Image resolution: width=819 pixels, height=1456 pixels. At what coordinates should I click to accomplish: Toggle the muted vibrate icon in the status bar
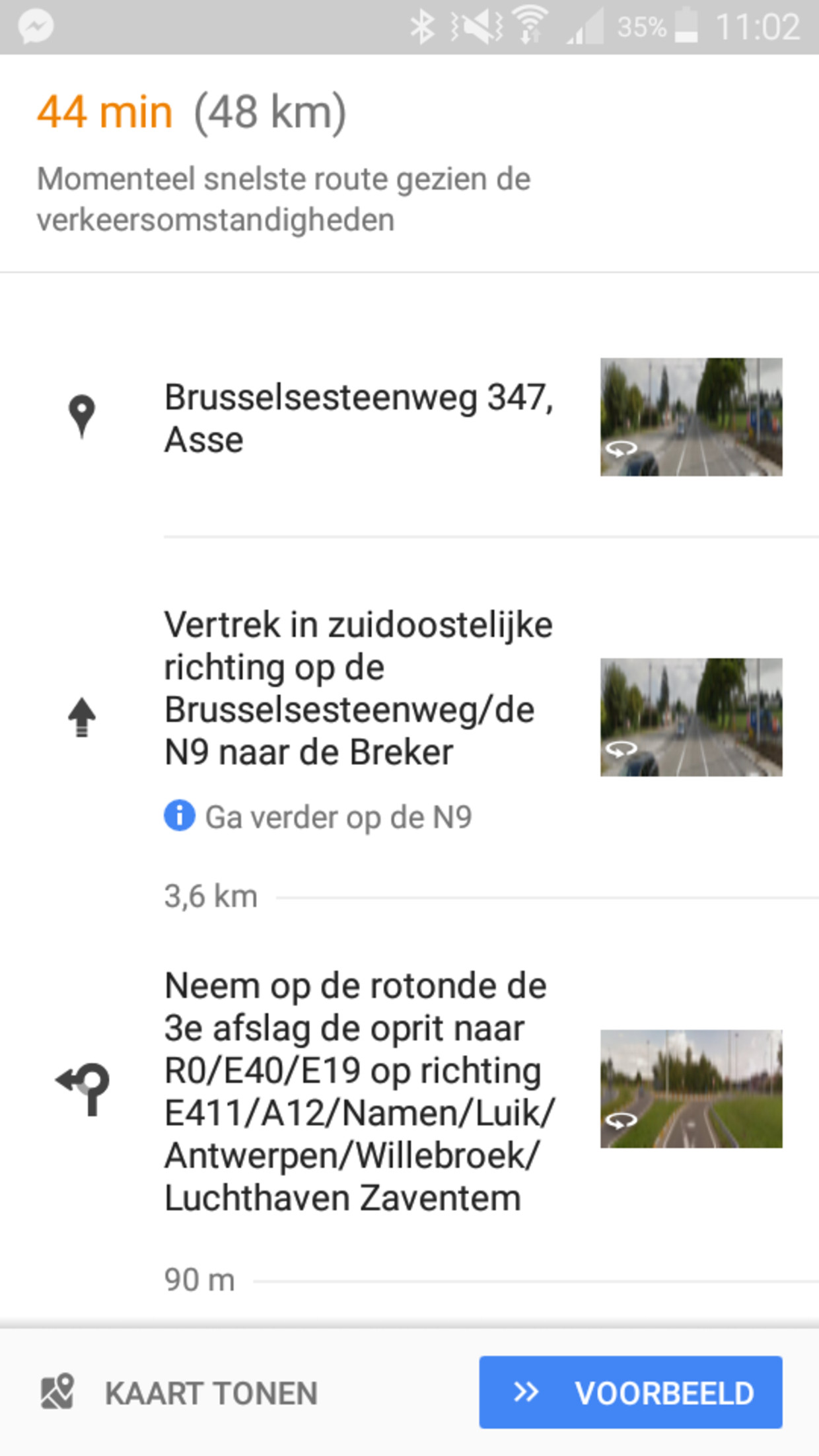click(475, 24)
